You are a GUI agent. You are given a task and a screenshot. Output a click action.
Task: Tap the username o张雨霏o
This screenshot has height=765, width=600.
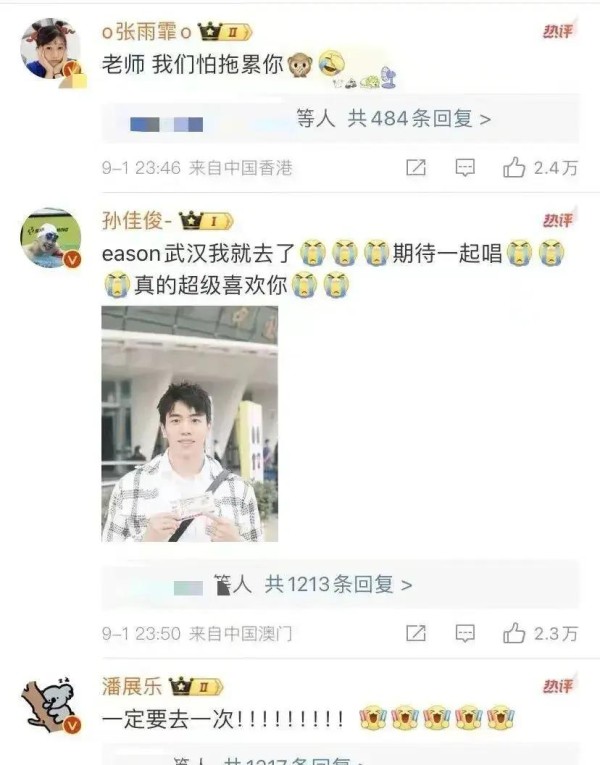(x=143, y=32)
